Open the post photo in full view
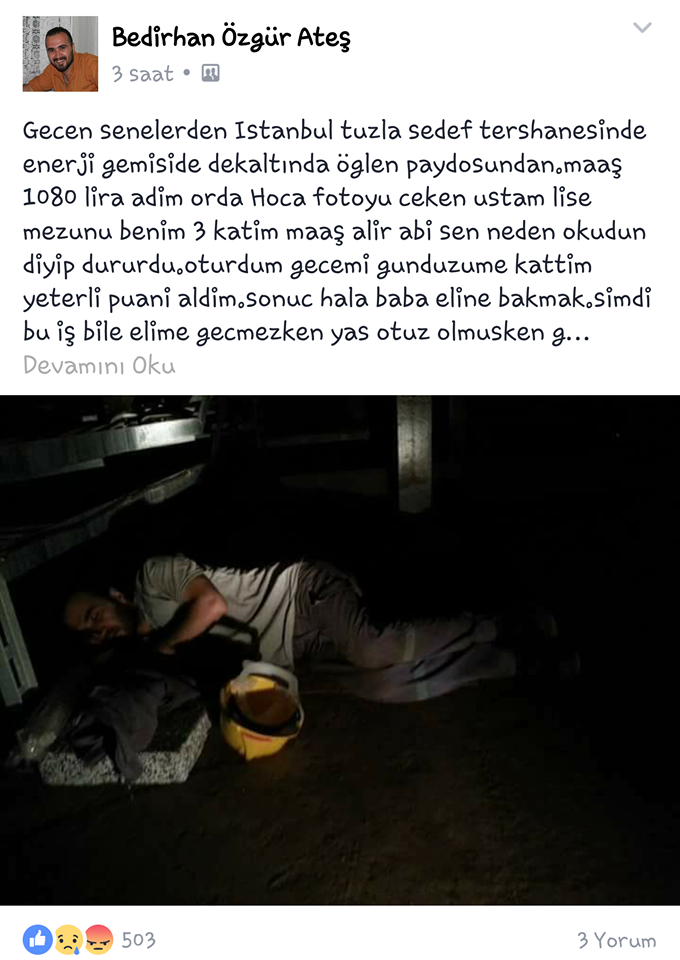 point(340,650)
